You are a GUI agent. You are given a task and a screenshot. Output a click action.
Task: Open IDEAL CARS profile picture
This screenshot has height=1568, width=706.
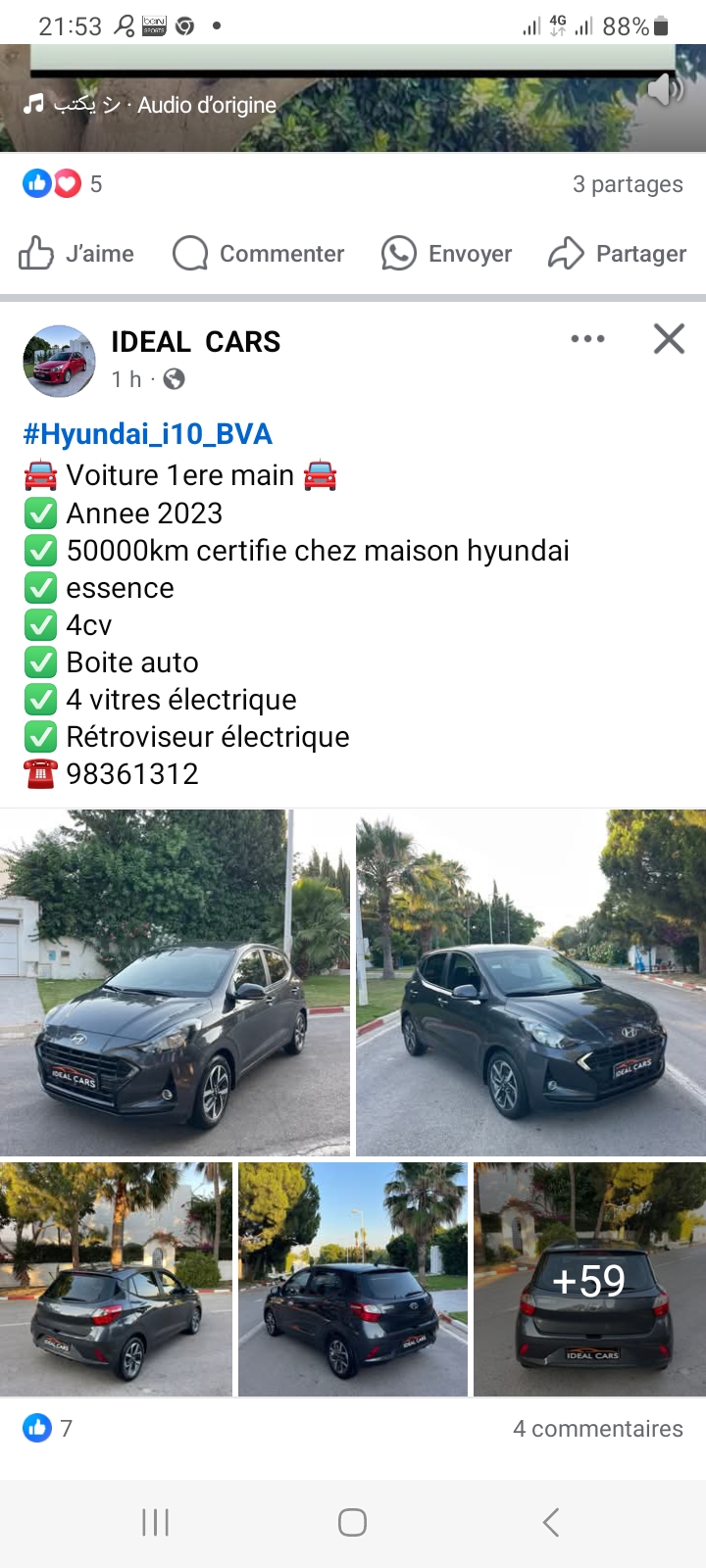click(x=59, y=361)
